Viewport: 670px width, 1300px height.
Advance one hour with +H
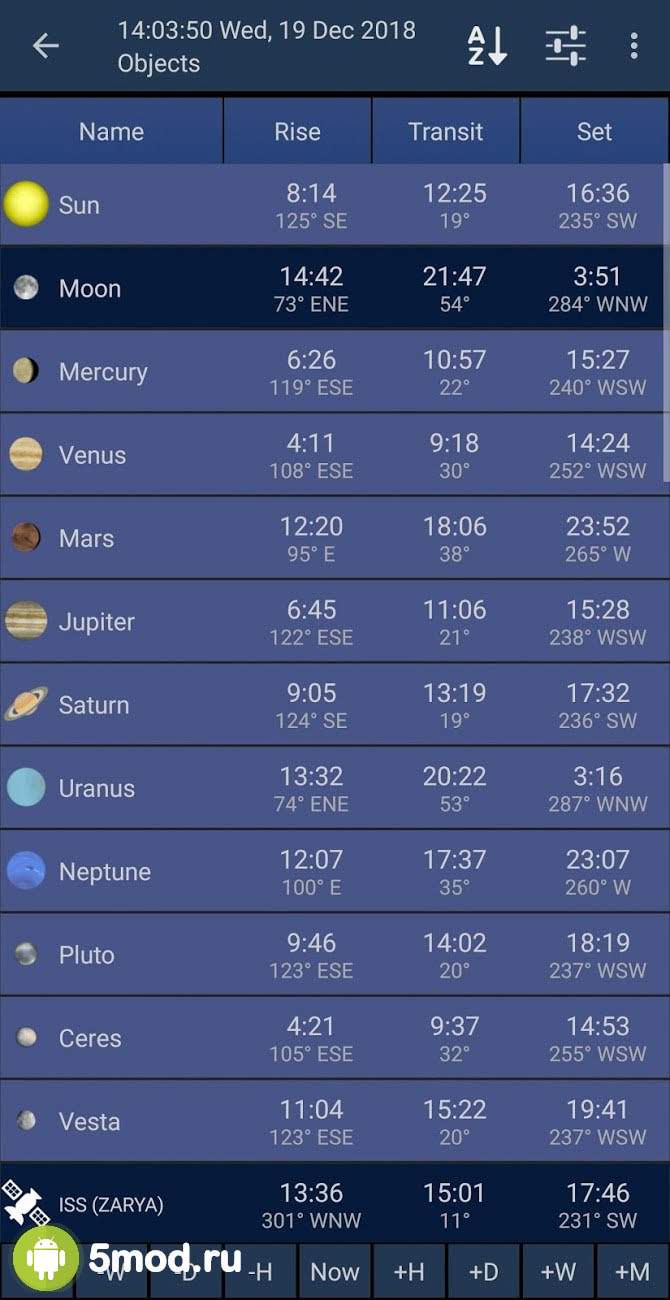[409, 1272]
